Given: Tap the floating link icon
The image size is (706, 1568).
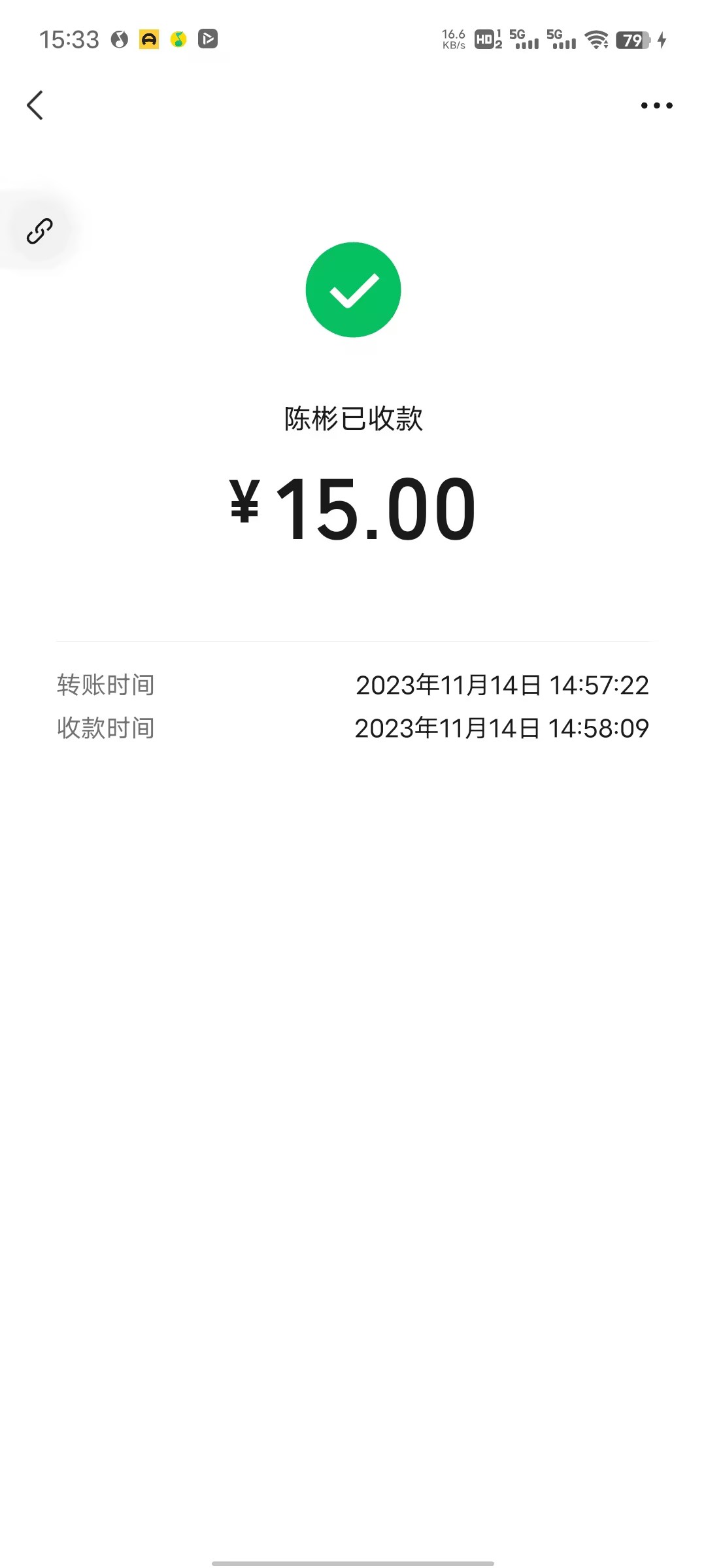Looking at the screenshot, I should (39, 231).
